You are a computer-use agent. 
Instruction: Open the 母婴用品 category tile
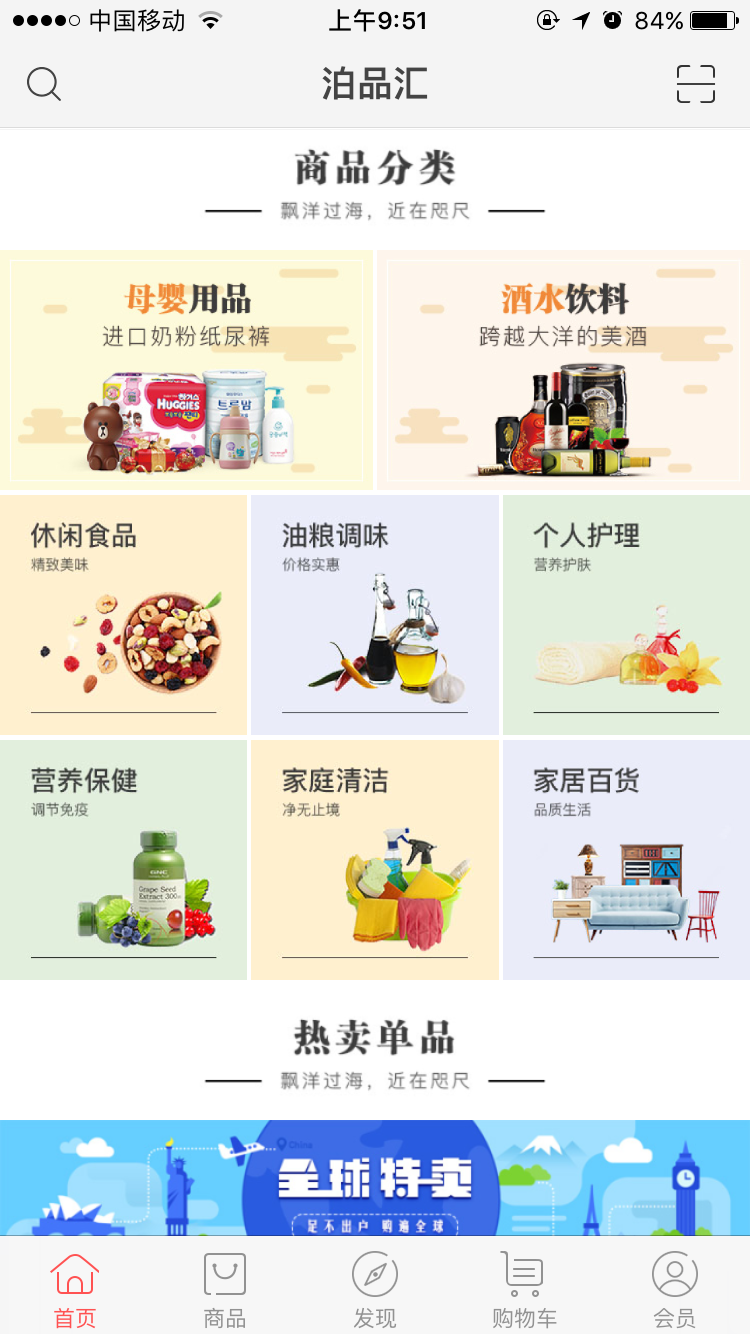tap(186, 370)
